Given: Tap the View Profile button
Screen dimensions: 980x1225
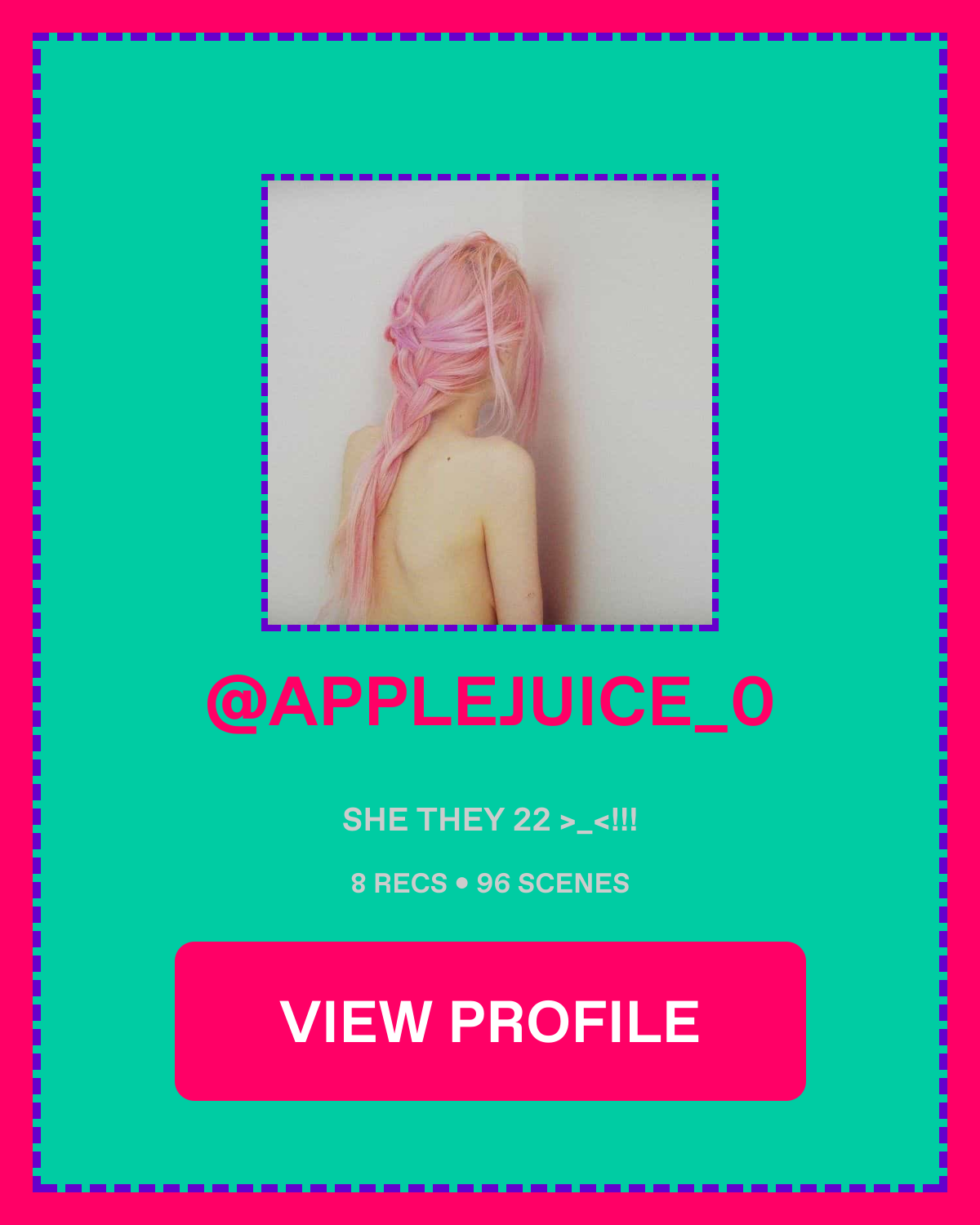Looking at the screenshot, I should tap(490, 1021).
